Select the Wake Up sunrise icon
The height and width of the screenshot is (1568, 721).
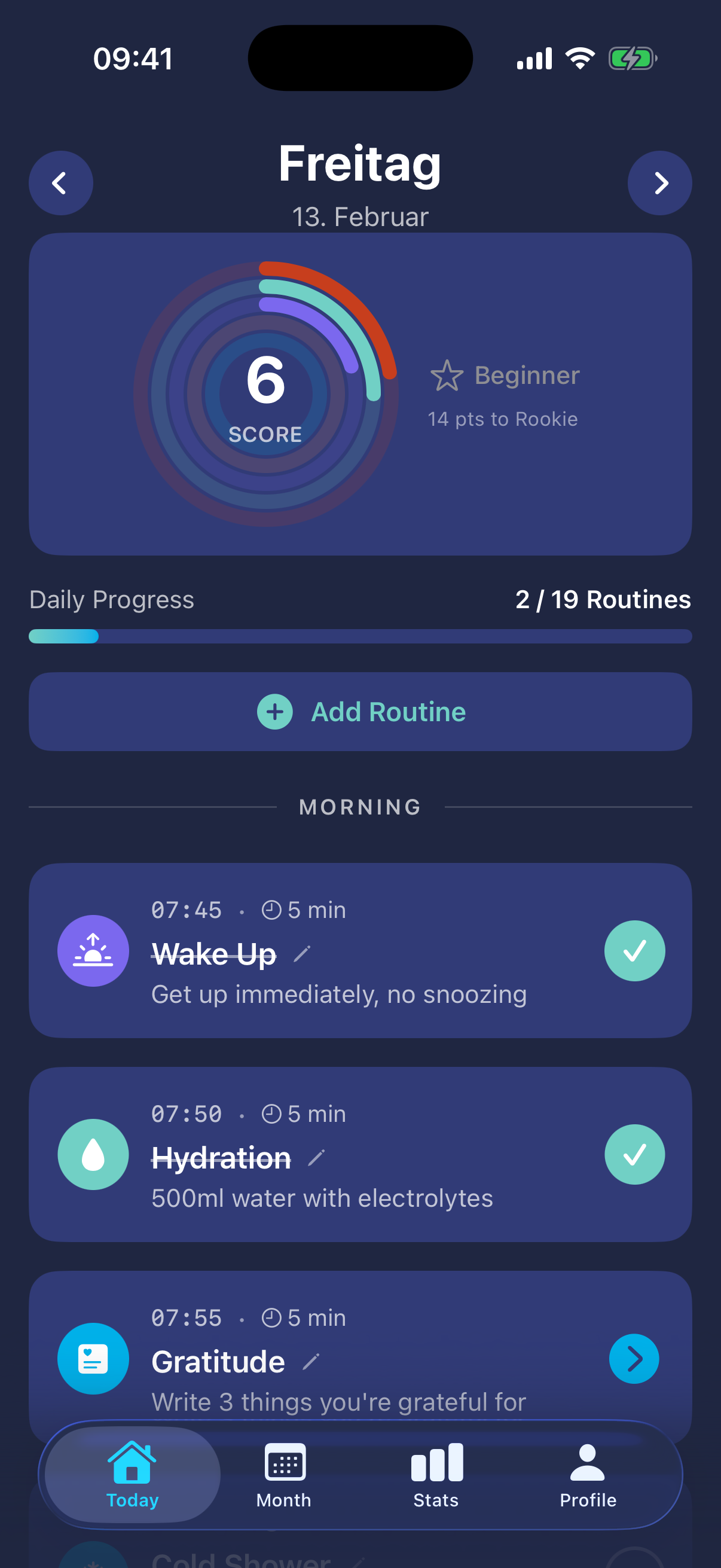point(93,951)
